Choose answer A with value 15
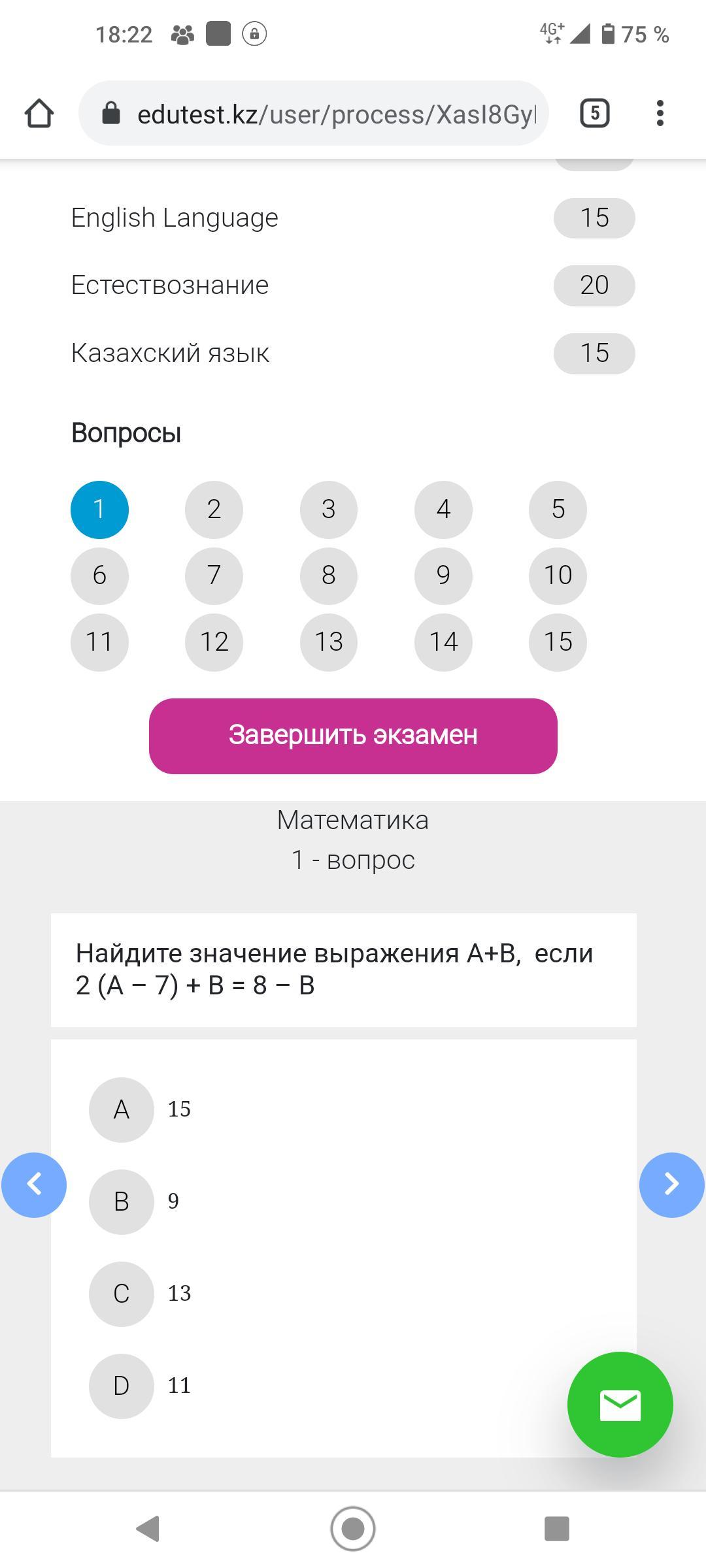 (122, 1109)
